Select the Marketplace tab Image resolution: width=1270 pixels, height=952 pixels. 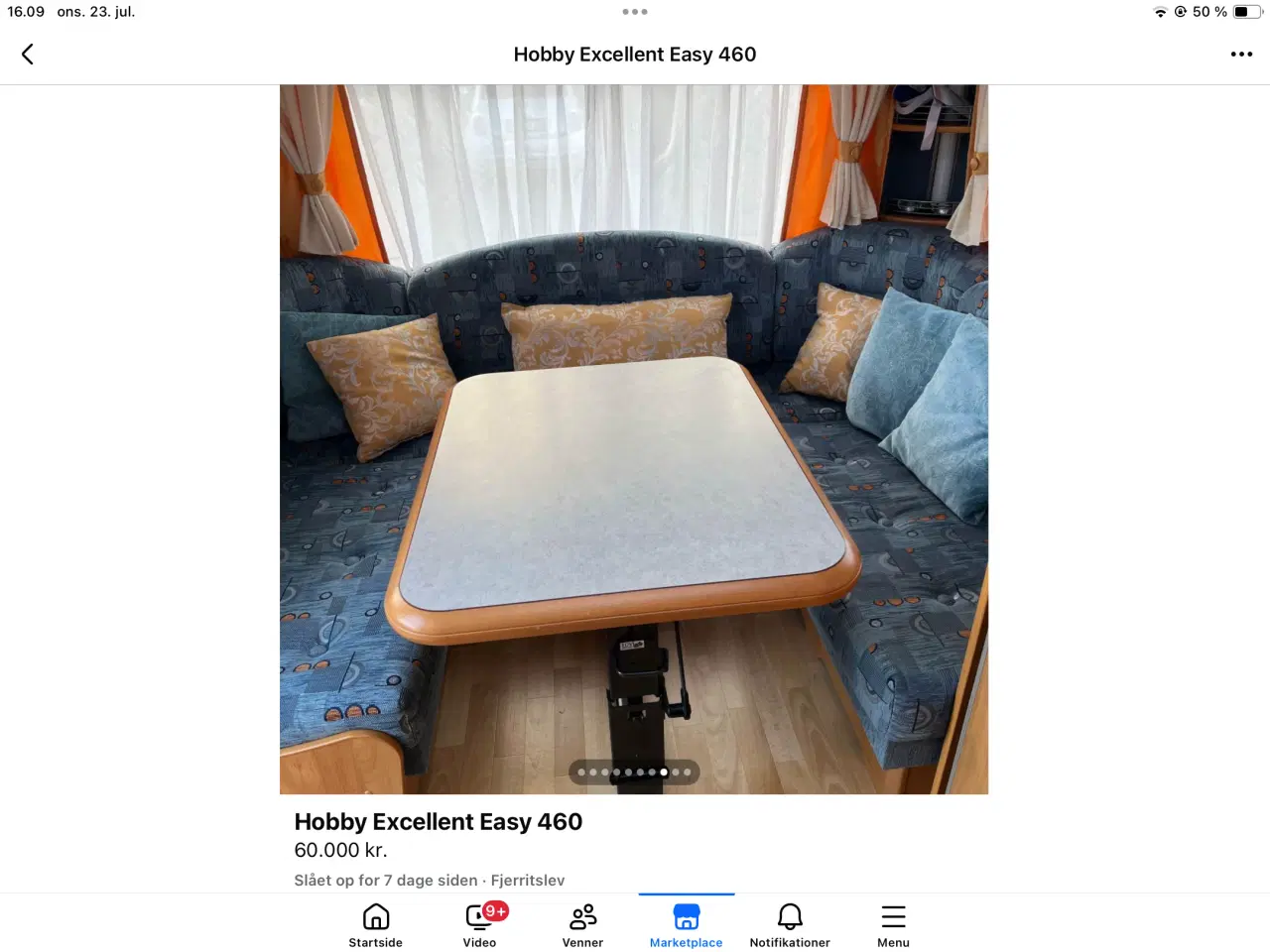[687, 925]
